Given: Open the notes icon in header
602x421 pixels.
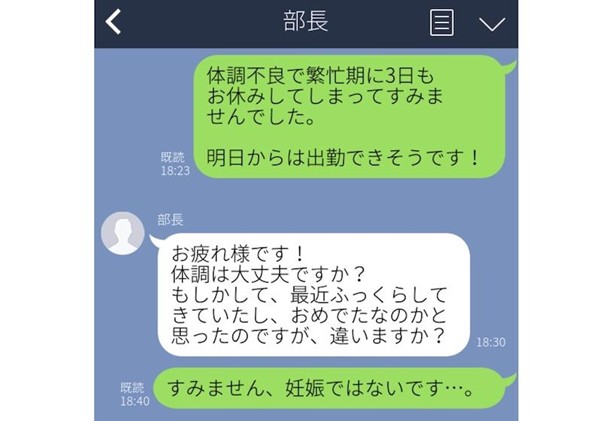Looking at the screenshot, I should coord(441,23).
